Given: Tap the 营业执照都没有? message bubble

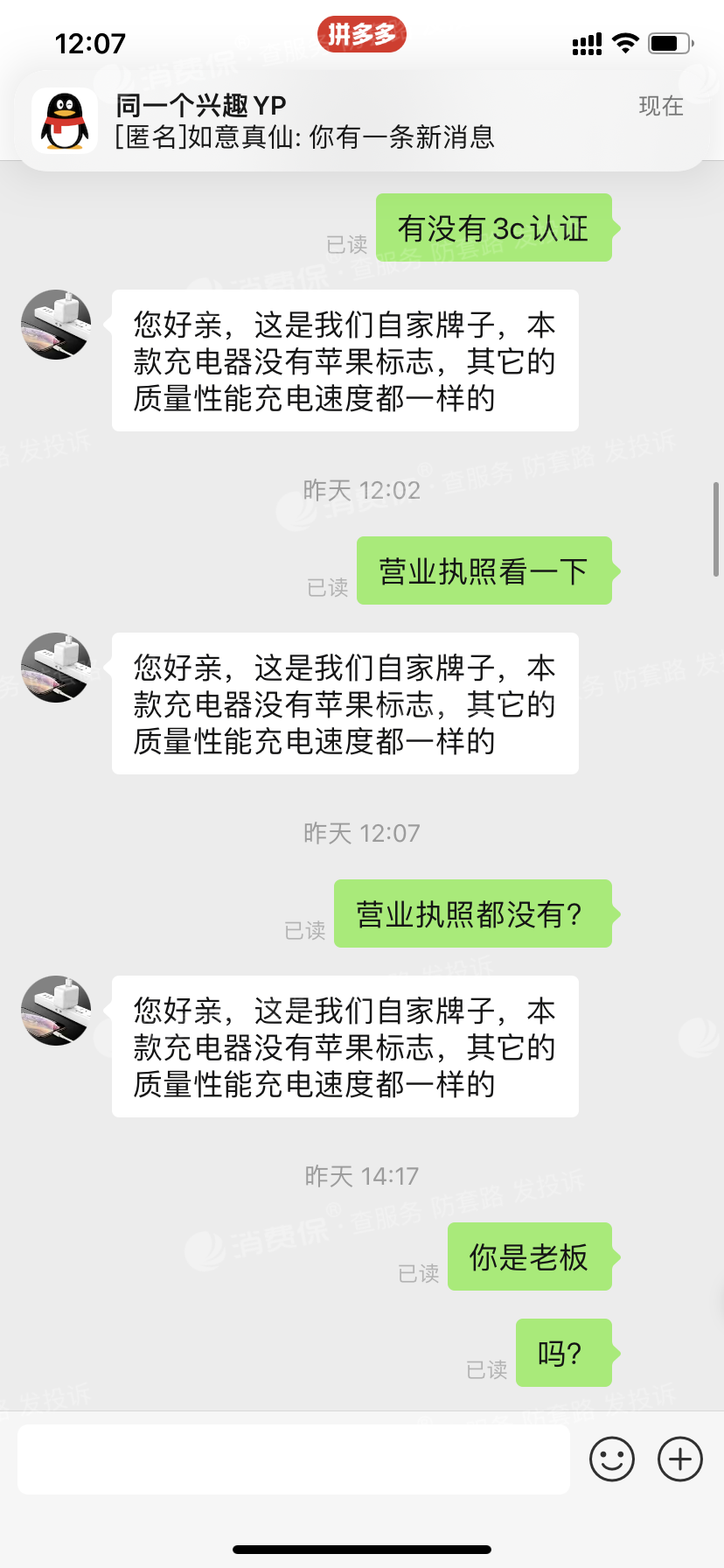Looking at the screenshot, I should pos(473,913).
